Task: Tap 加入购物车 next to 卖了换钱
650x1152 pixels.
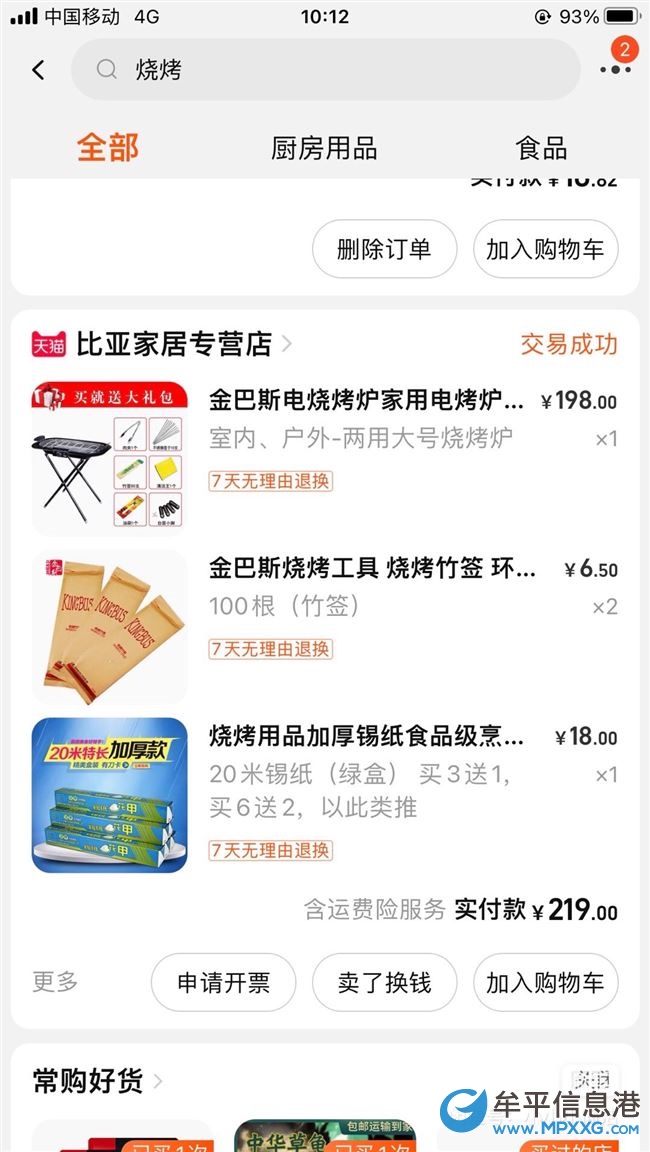Action: 545,983
